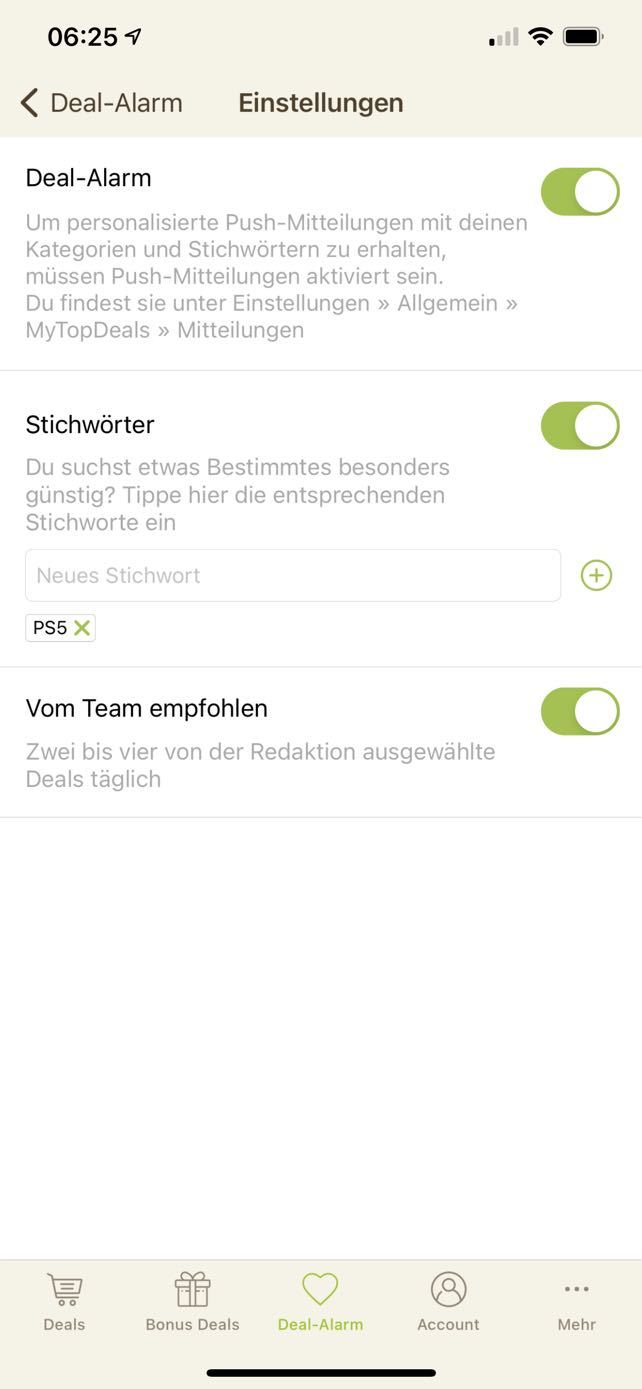Open the Bonus Deals tab
642x1389 pixels.
tap(192, 1302)
